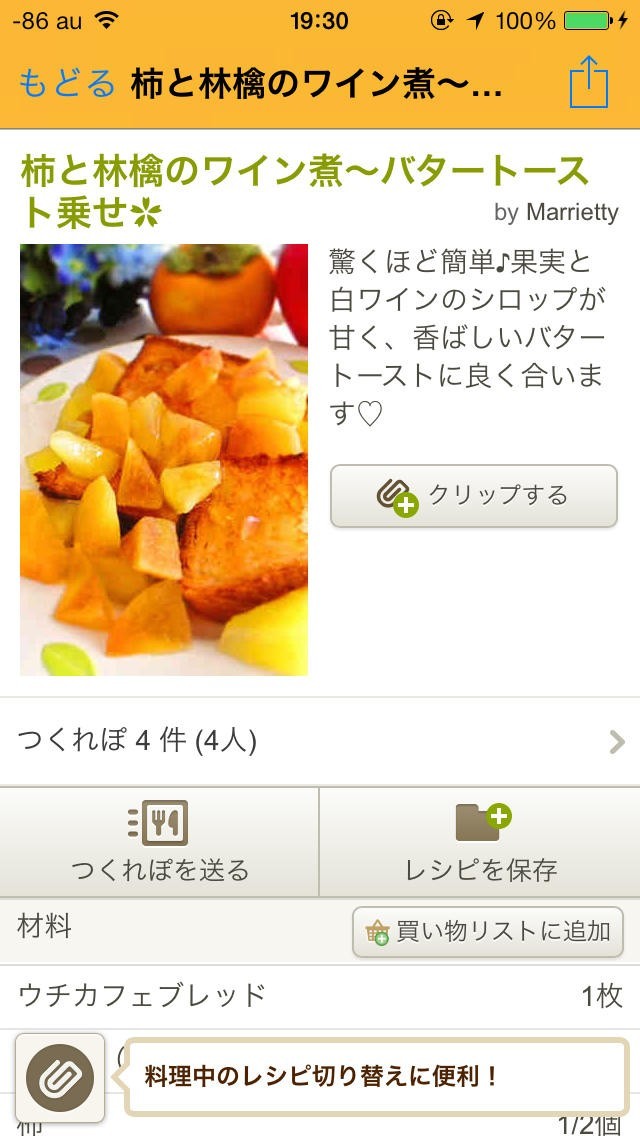Open the つくれぽ 4 件 list
640x1136 pixels.
click(320, 741)
